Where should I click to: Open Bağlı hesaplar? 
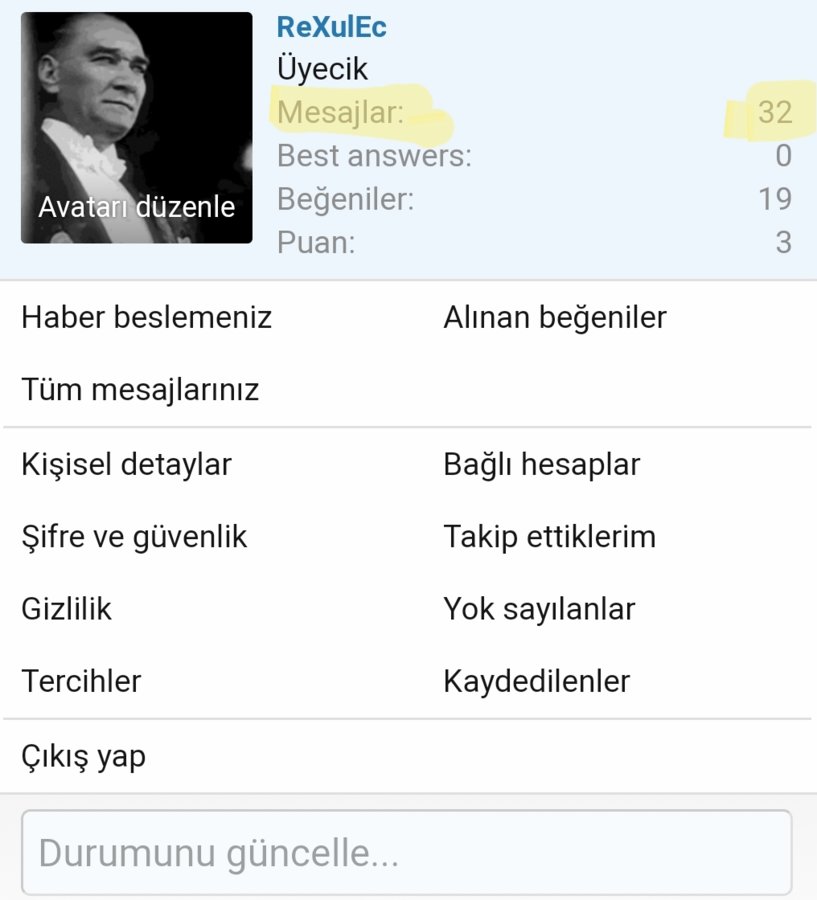pyautogui.click(x=542, y=465)
